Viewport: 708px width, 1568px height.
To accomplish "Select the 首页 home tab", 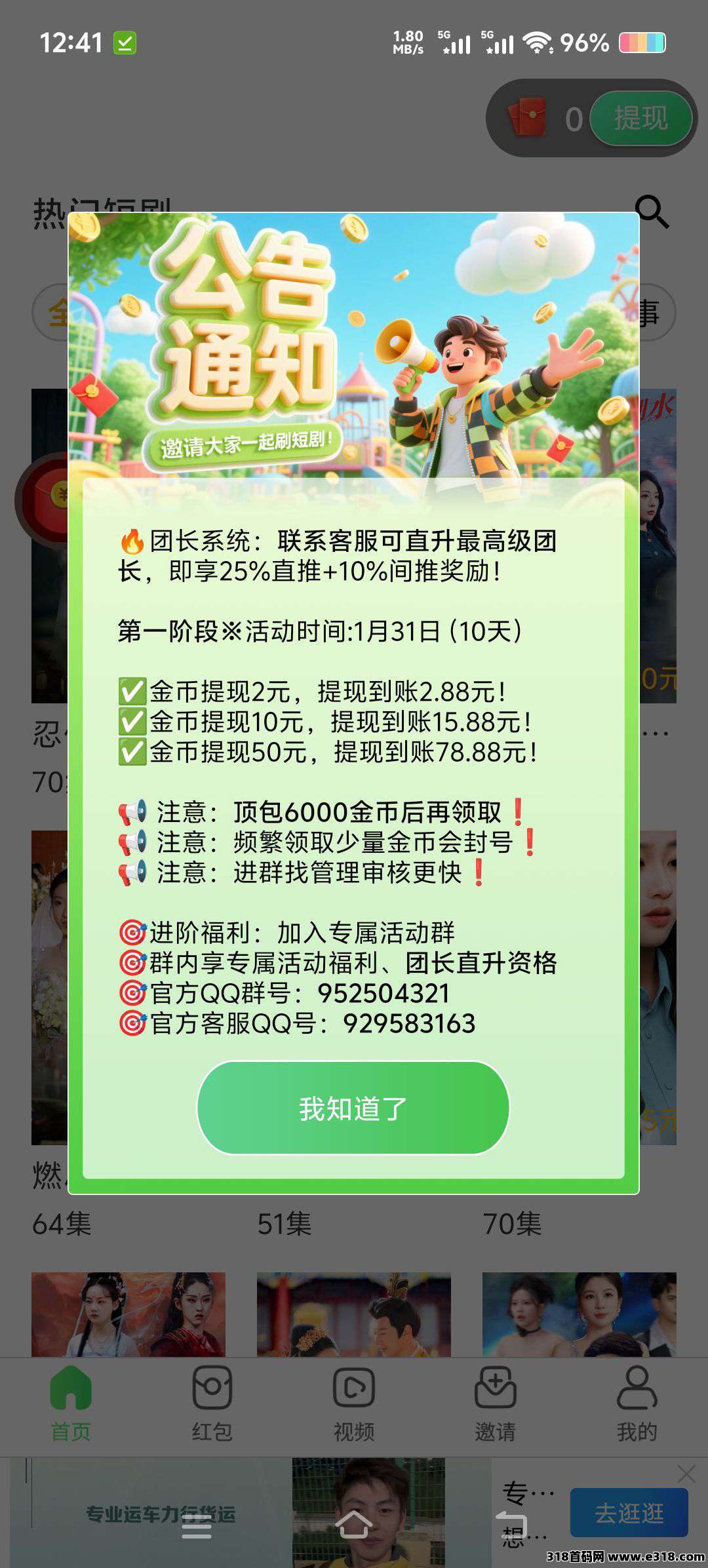I will pyautogui.click(x=71, y=1404).
